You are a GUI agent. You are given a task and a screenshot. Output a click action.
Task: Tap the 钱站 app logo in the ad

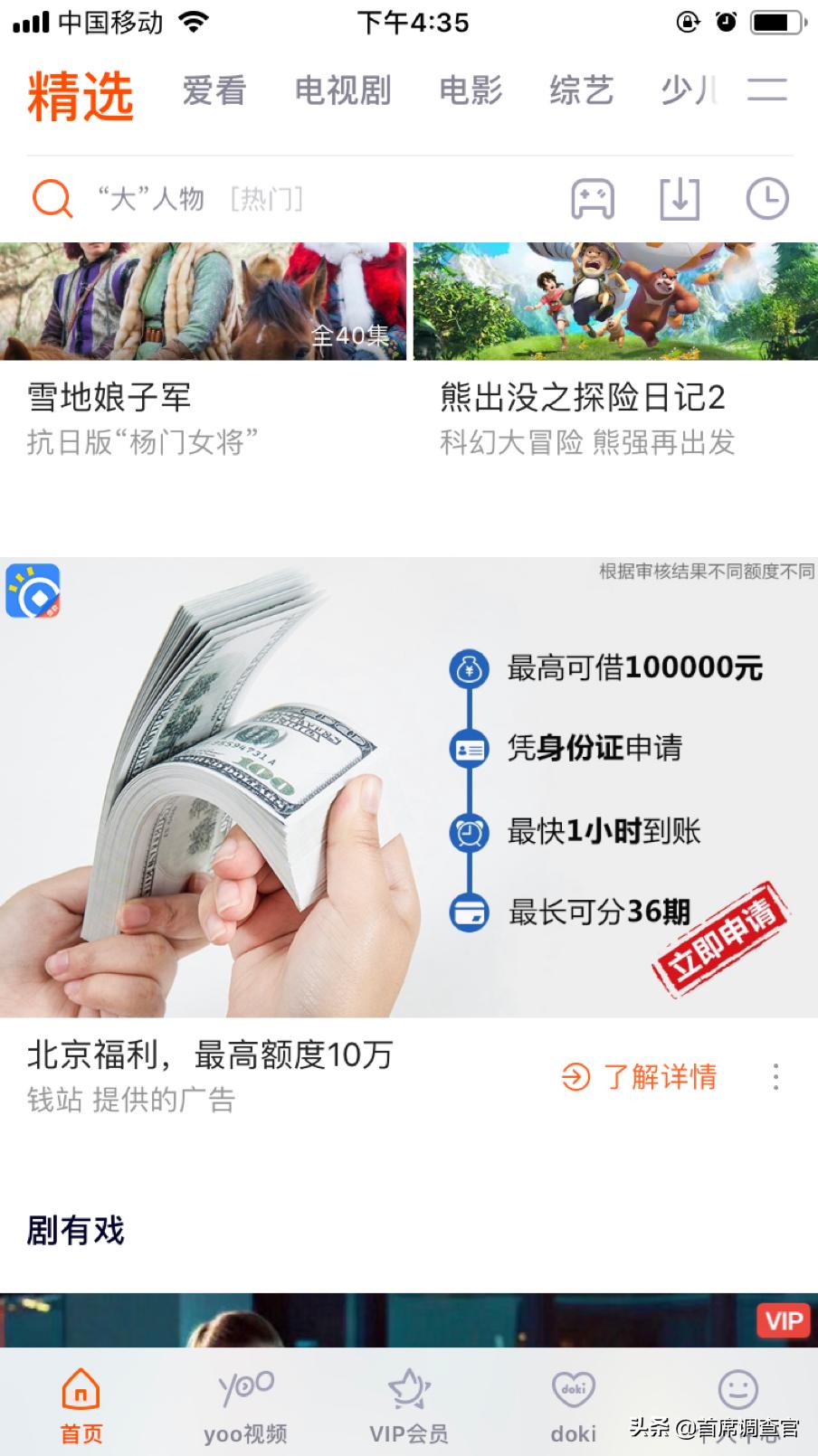point(36,592)
